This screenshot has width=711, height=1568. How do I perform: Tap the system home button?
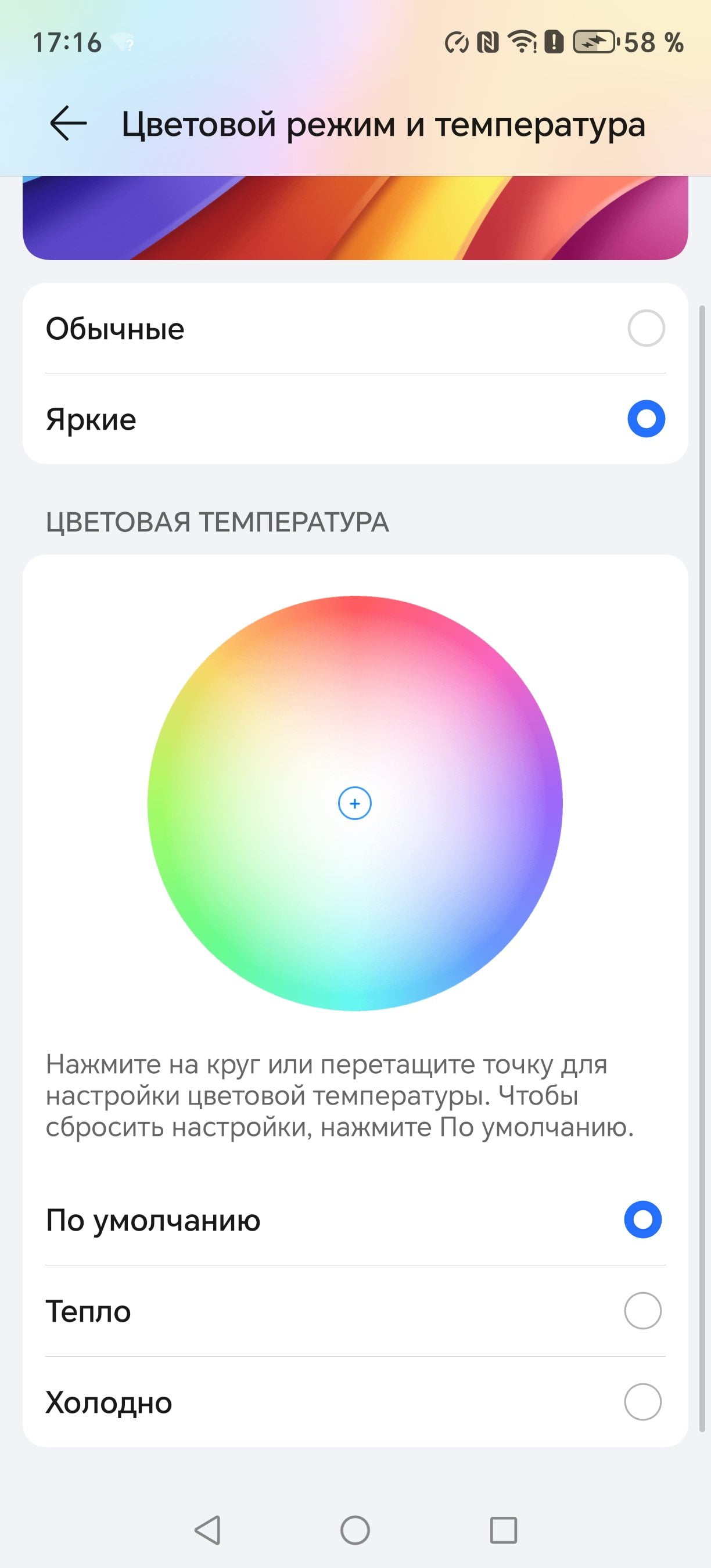355,1530
